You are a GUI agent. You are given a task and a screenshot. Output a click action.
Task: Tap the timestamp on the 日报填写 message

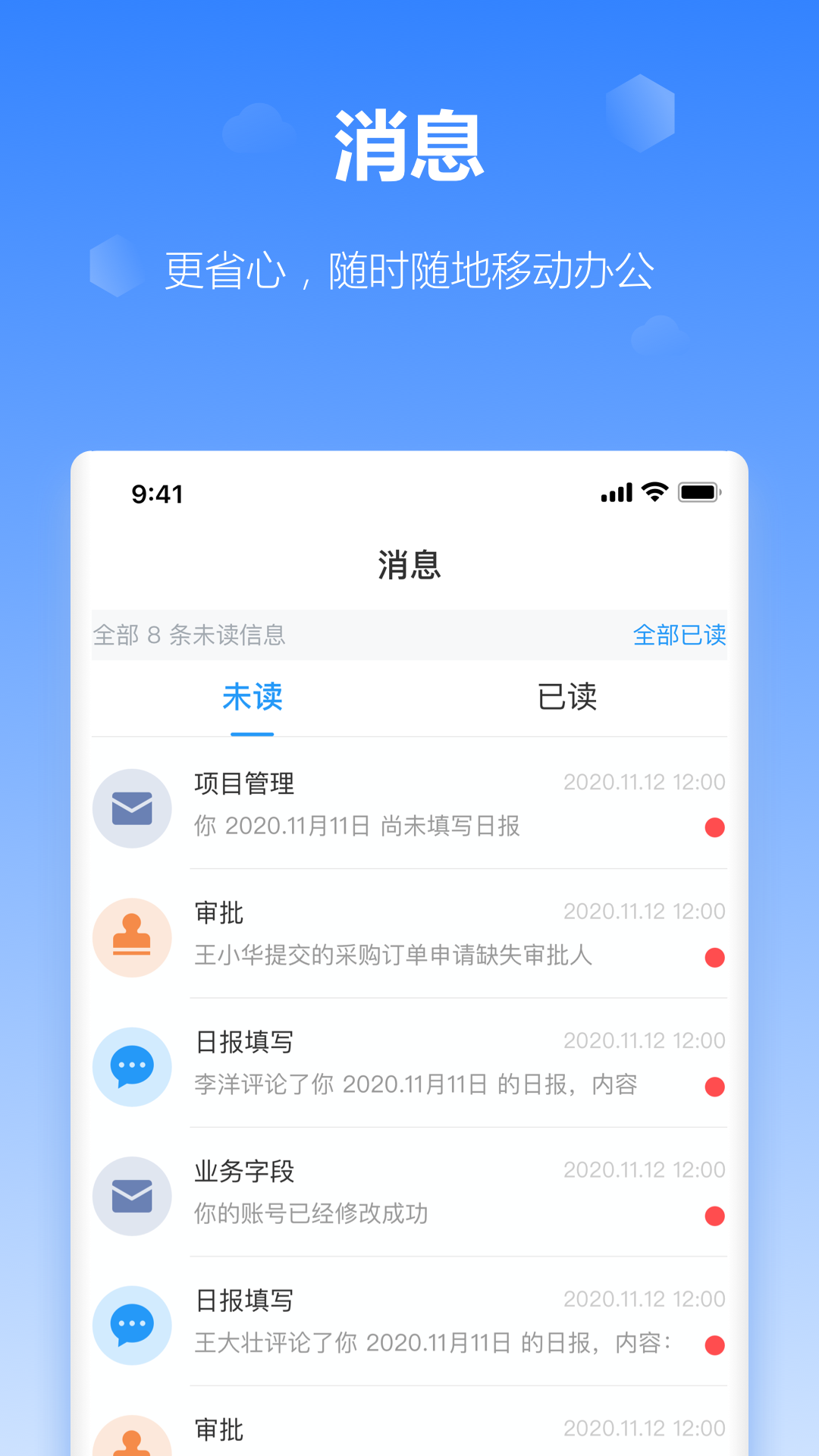644,1041
